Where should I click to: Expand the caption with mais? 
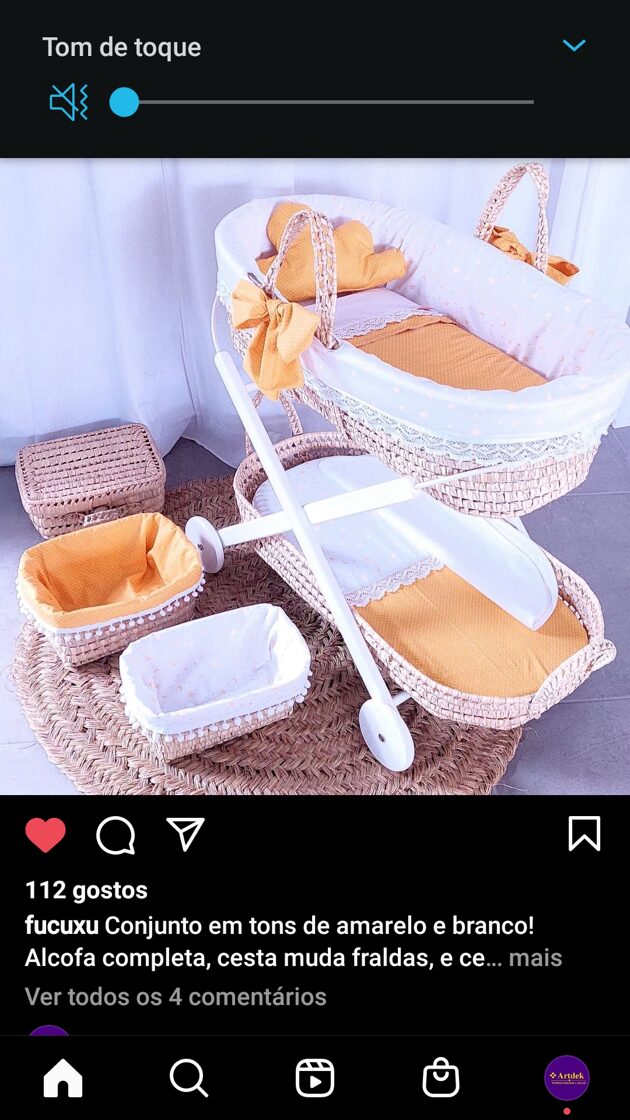tap(535, 958)
